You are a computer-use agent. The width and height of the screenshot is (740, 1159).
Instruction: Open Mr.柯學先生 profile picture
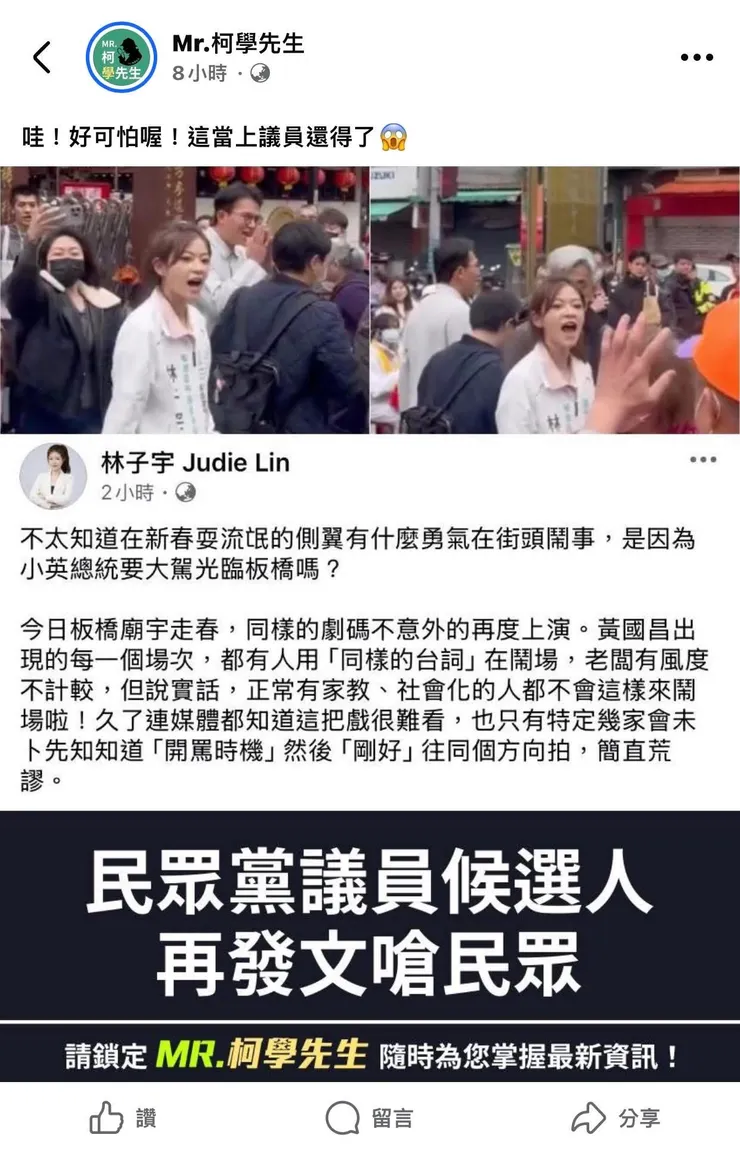(121, 58)
